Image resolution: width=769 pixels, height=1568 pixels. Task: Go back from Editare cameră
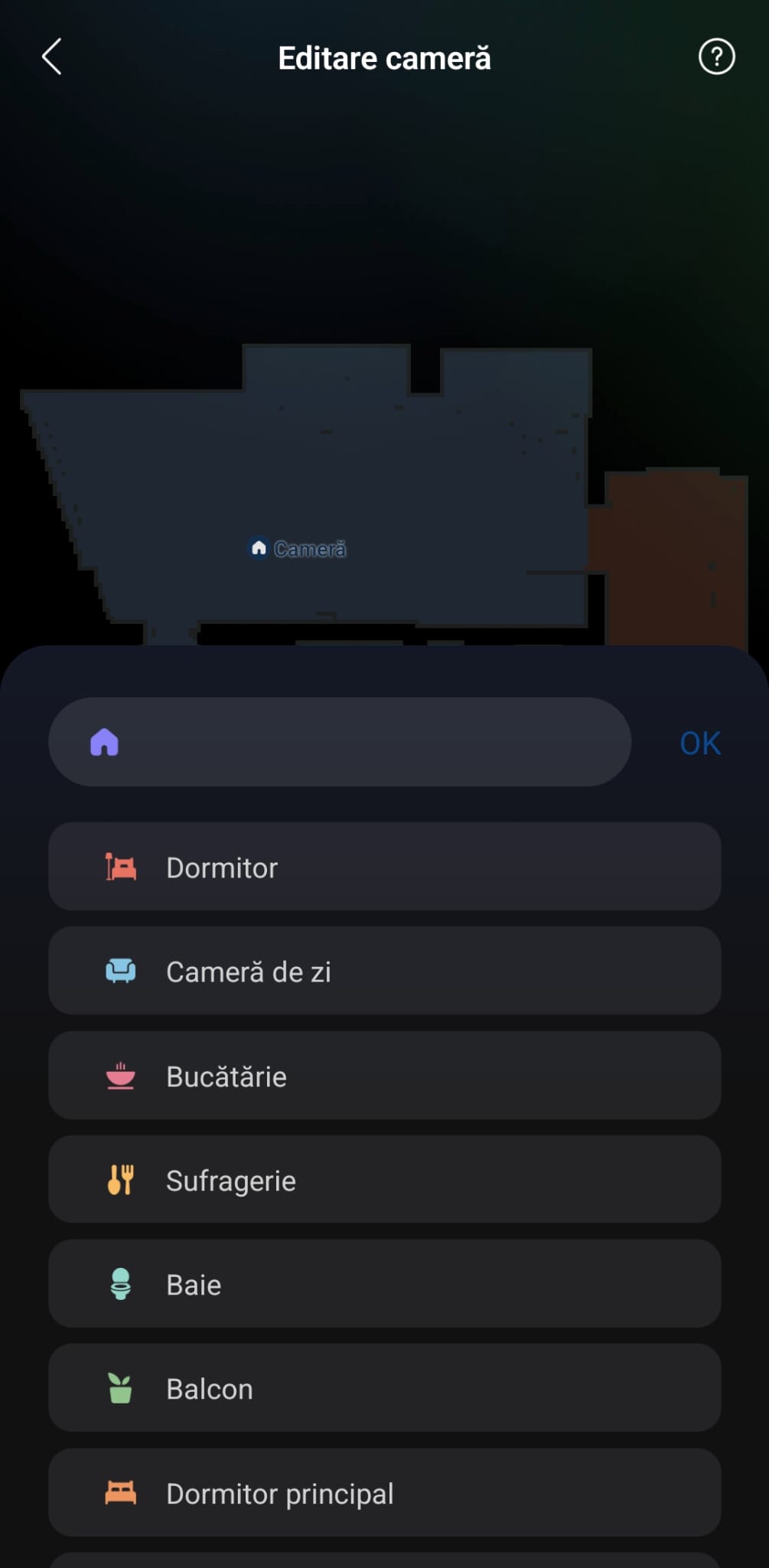click(51, 57)
